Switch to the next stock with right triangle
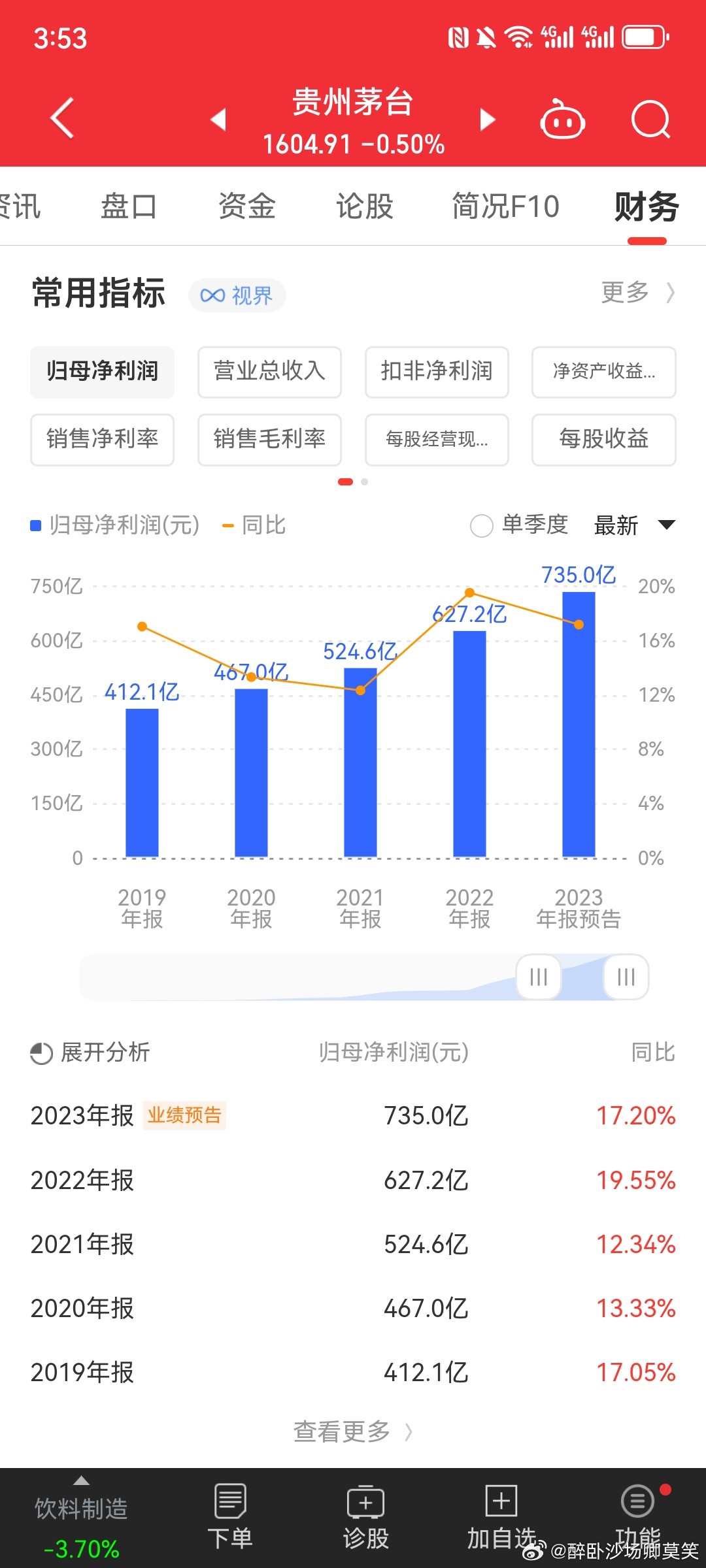 [x=487, y=120]
